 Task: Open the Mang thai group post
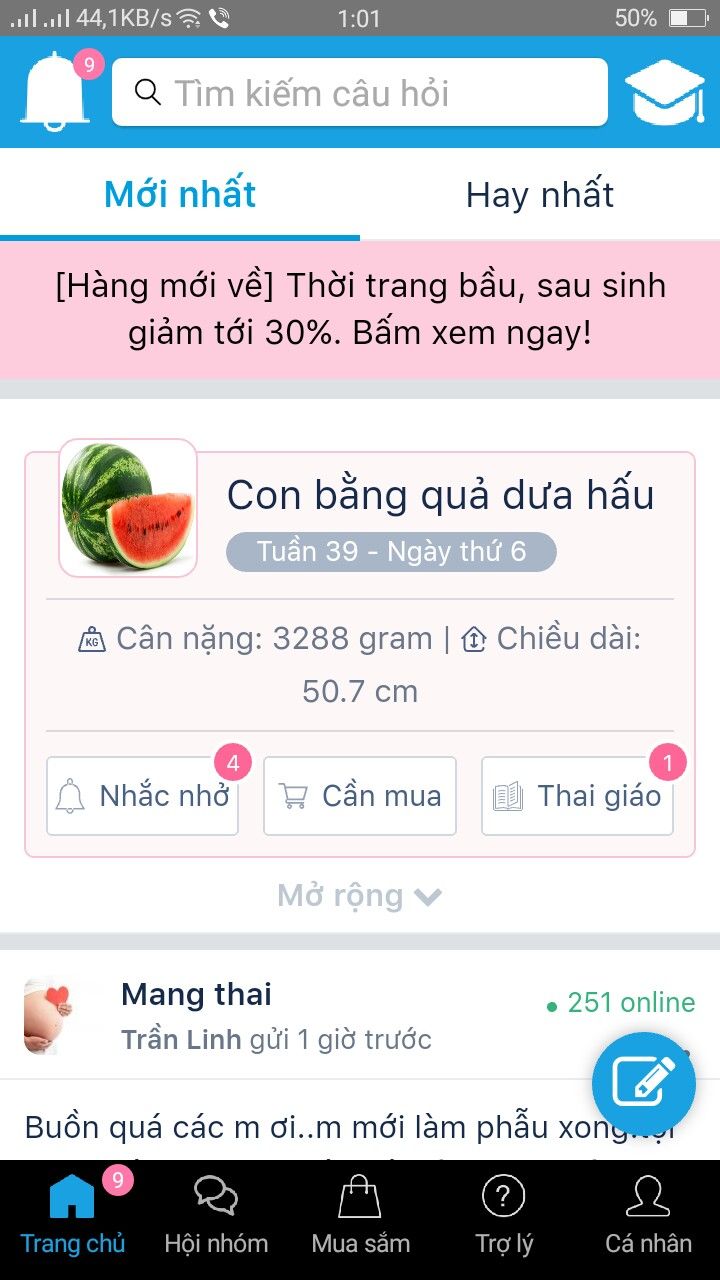click(360, 1017)
